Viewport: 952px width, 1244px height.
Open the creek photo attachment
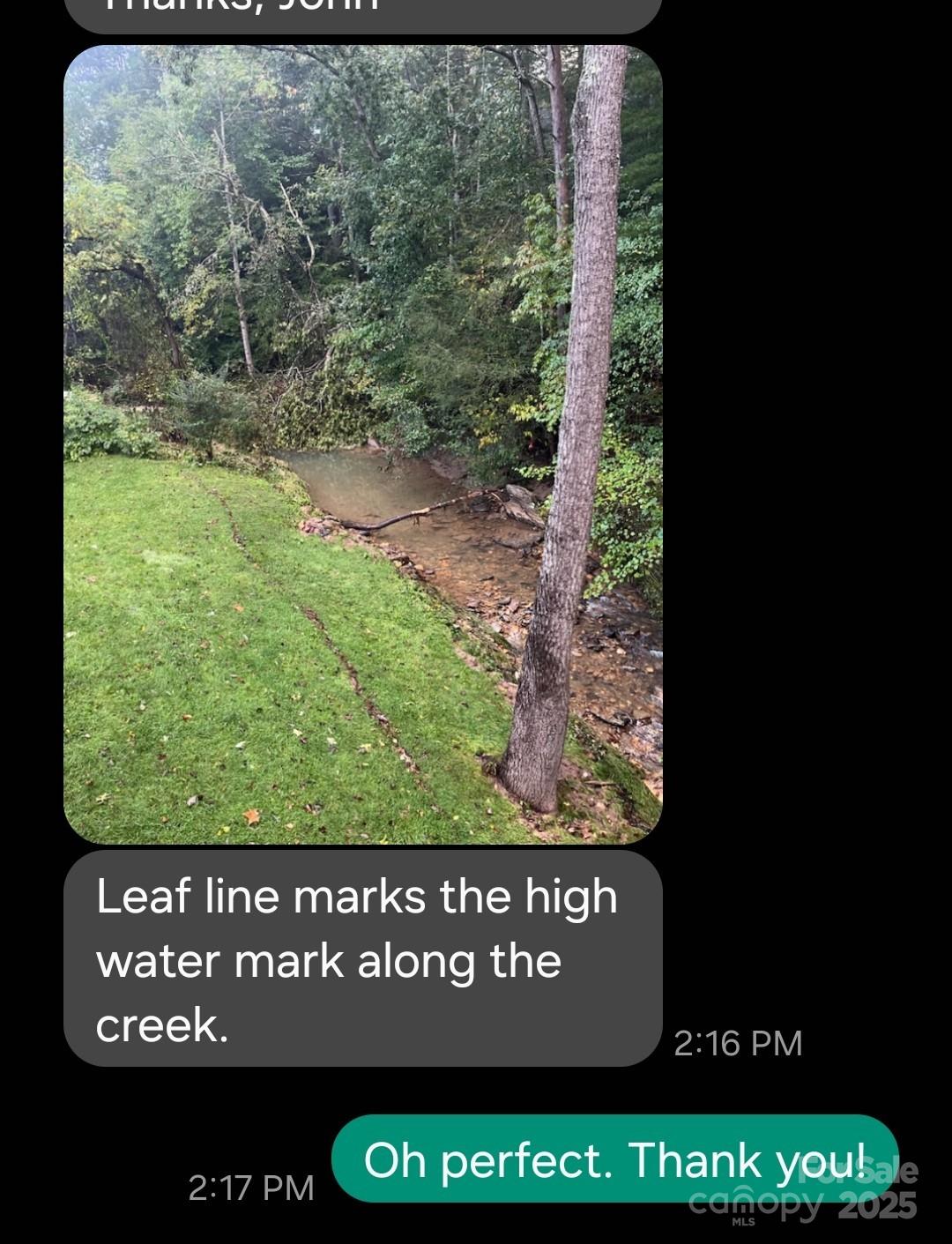coord(362,444)
